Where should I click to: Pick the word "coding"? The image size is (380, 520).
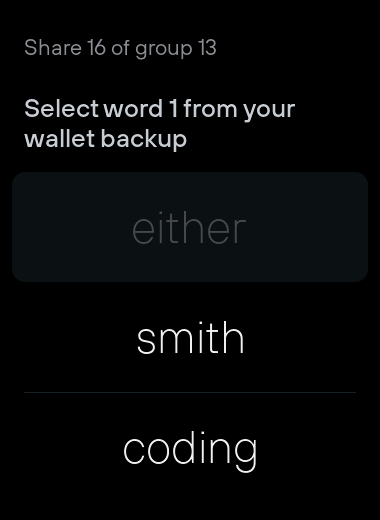tap(190, 448)
